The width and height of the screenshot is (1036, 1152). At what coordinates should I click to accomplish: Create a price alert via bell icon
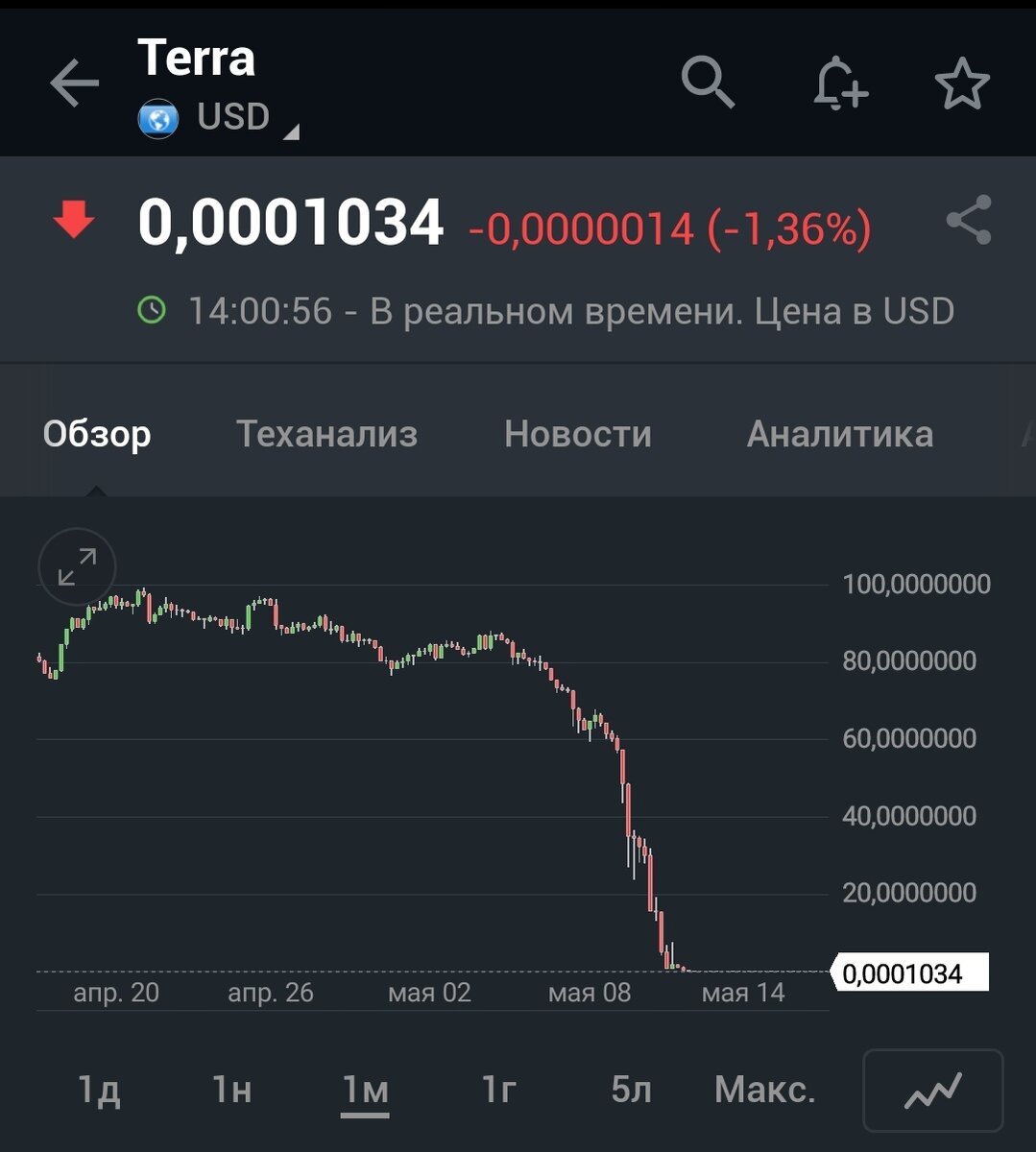[839, 84]
